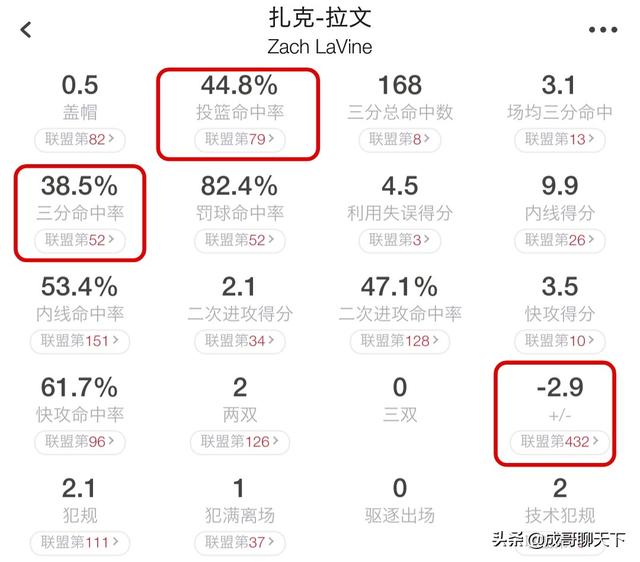View league rank 8 for 三分总命中数

[400, 140]
